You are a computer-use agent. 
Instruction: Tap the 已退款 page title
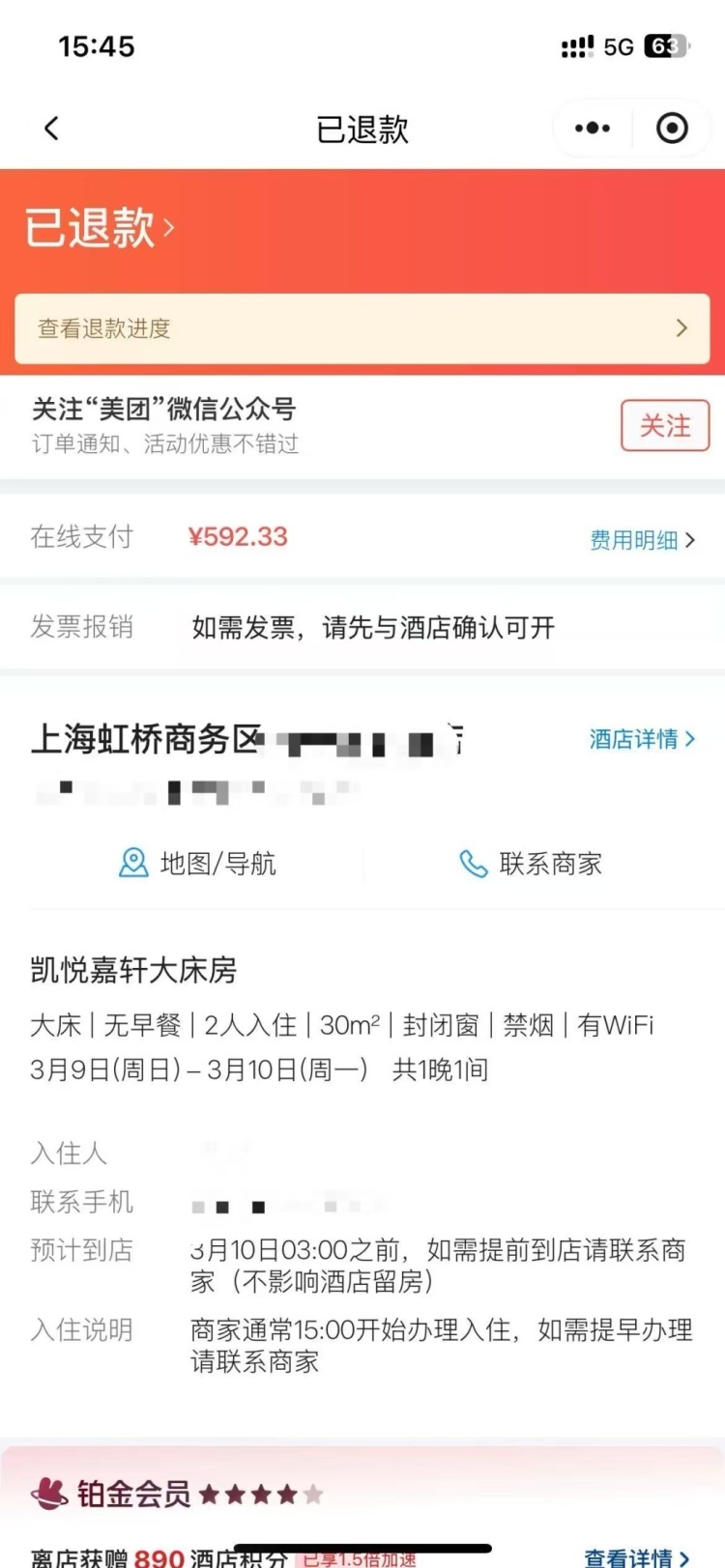[x=362, y=128]
